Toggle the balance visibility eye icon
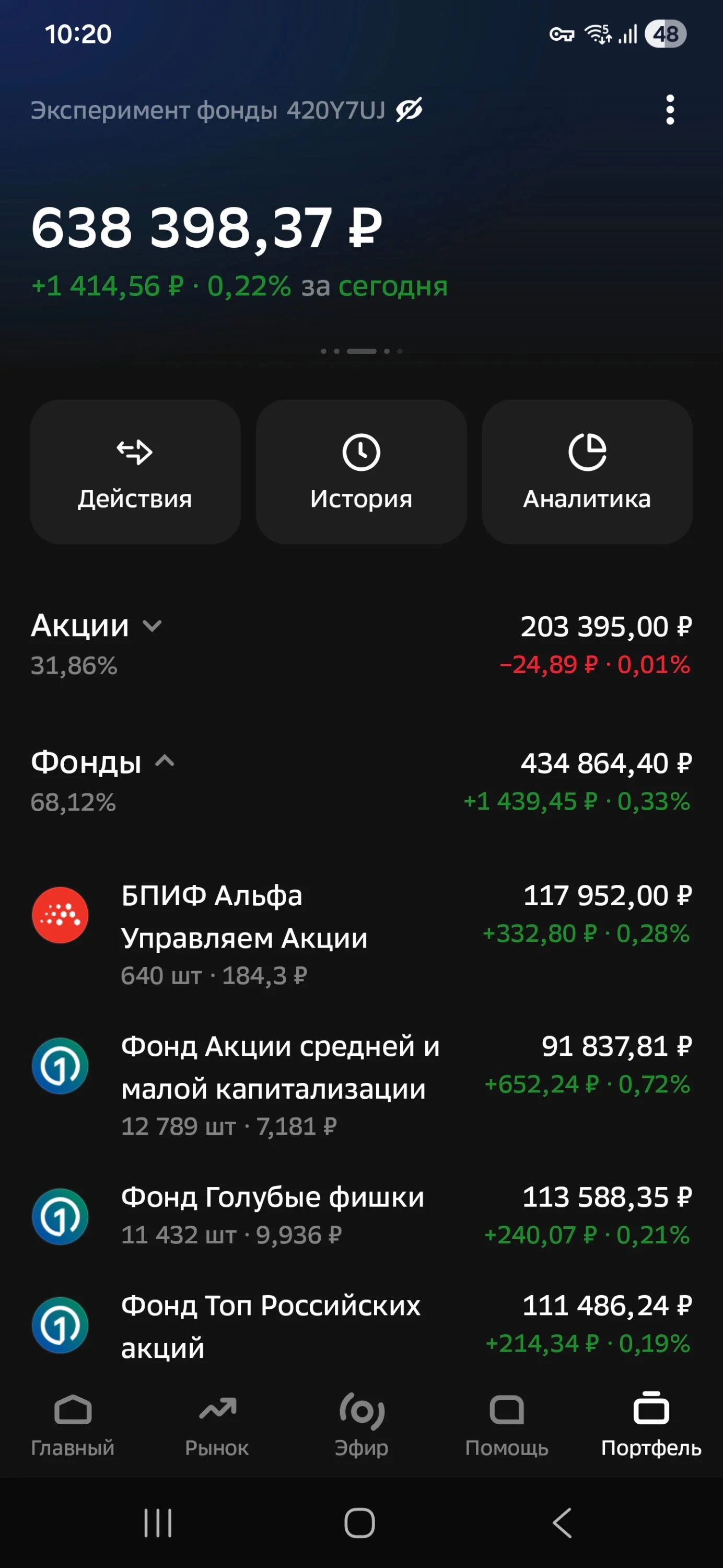 (x=409, y=110)
